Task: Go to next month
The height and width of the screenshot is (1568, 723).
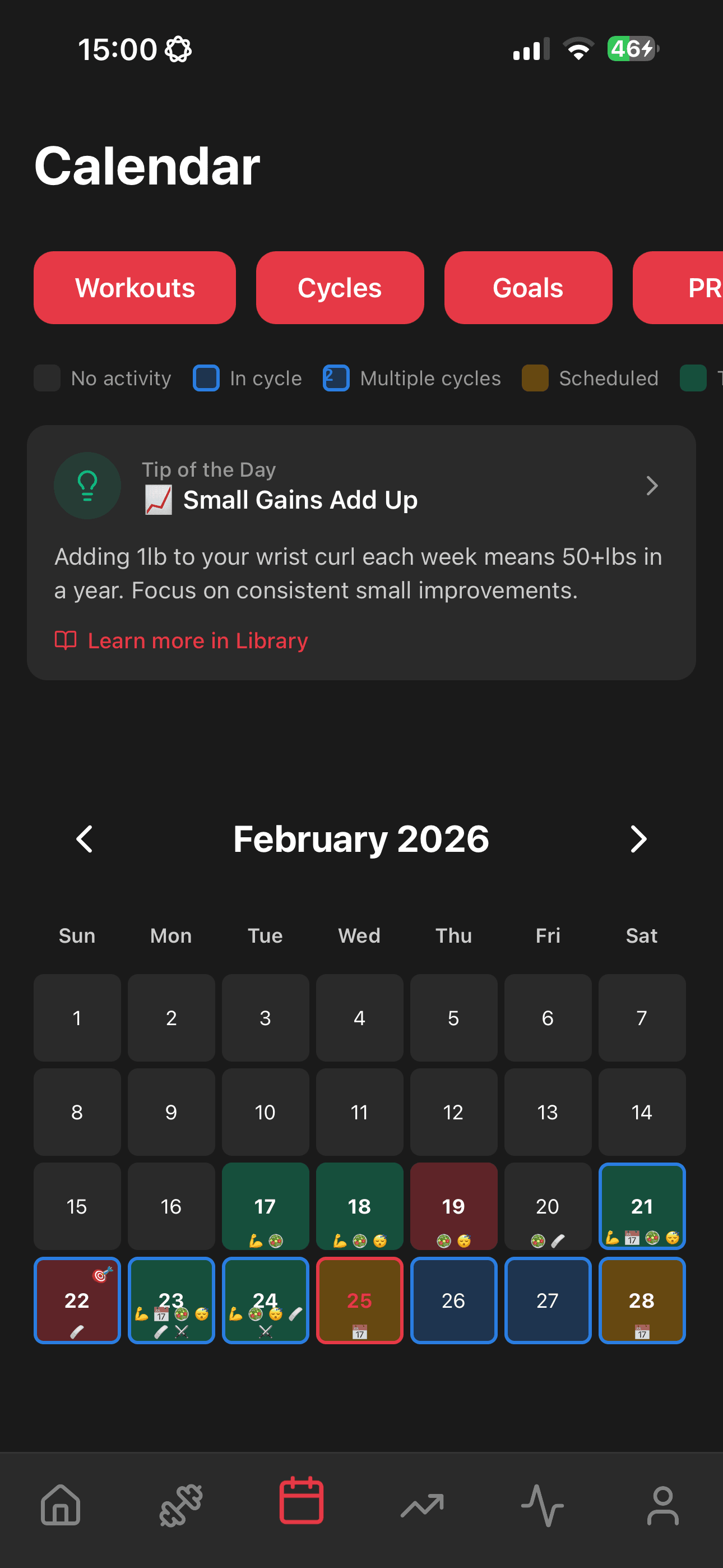Action: click(638, 839)
